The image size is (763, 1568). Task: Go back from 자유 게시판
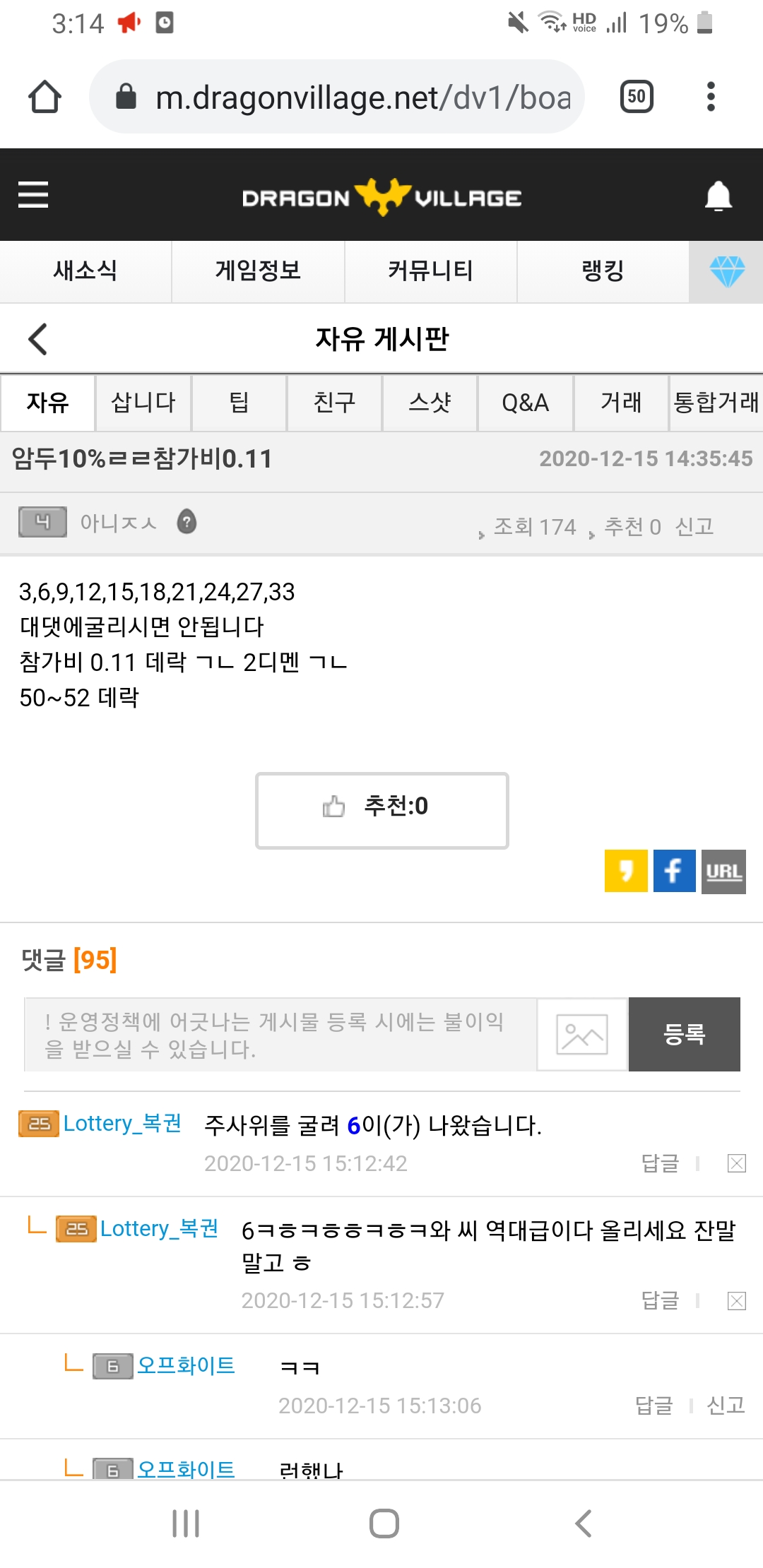click(38, 339)
